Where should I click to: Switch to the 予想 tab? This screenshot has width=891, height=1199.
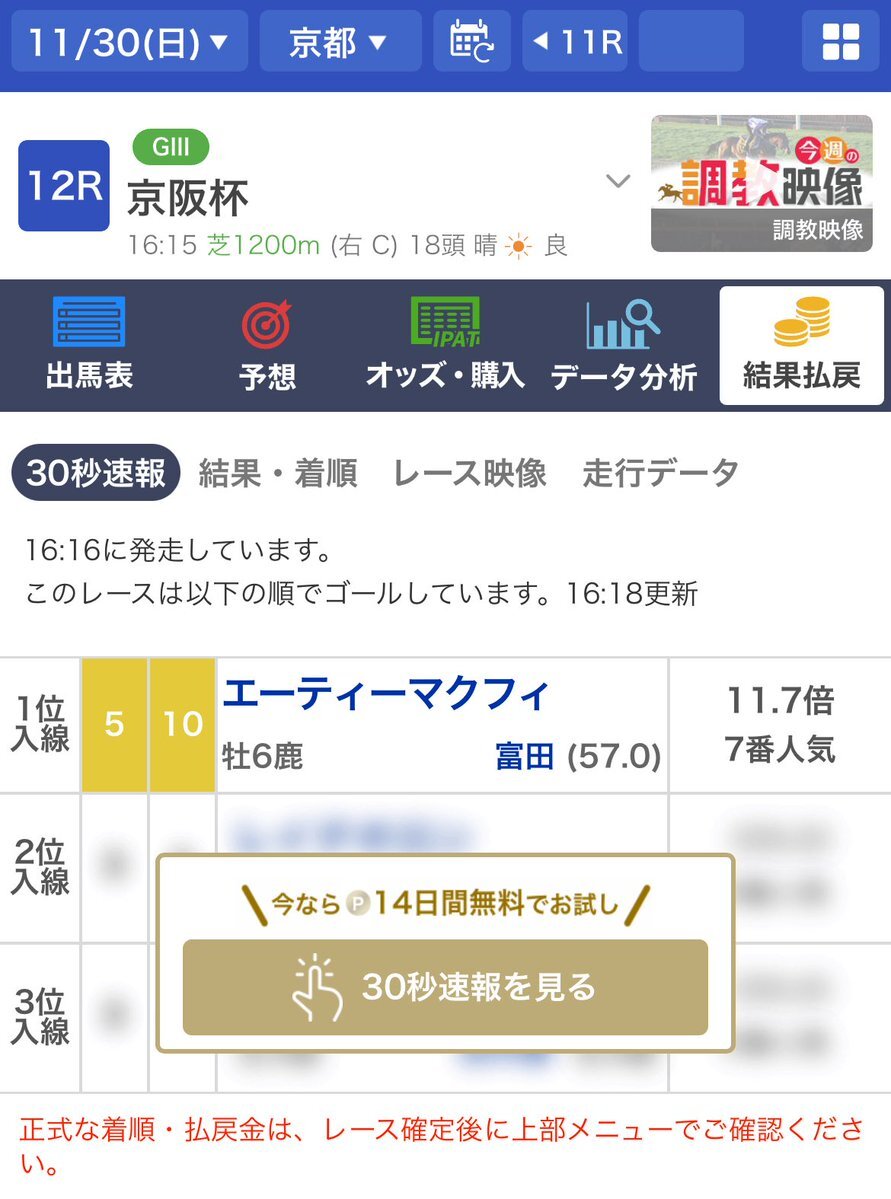[x=267, y=345]
